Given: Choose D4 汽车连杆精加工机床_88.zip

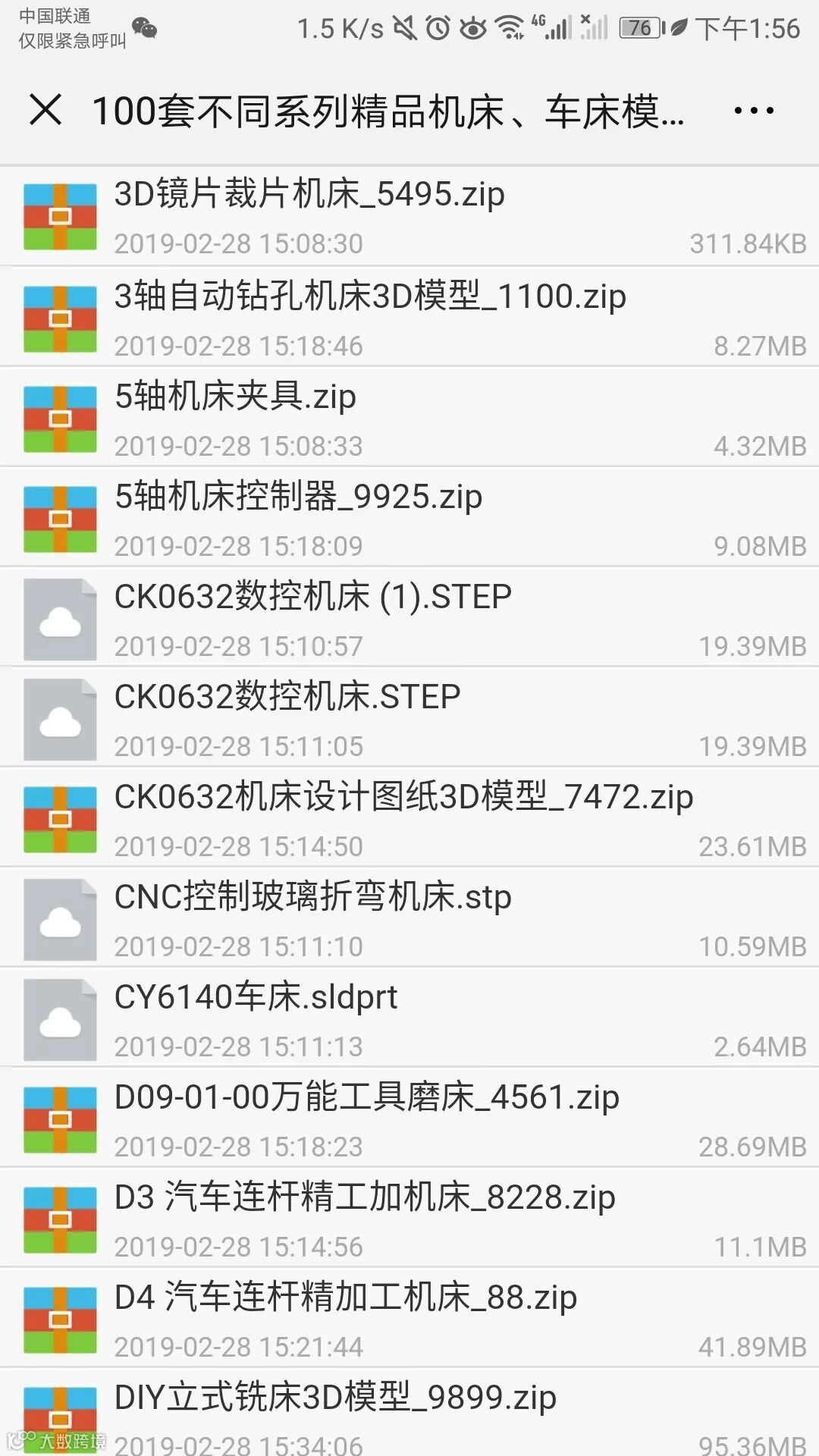Looking at the screenshot, I should pyautogui.click(x=409, y=1319).
